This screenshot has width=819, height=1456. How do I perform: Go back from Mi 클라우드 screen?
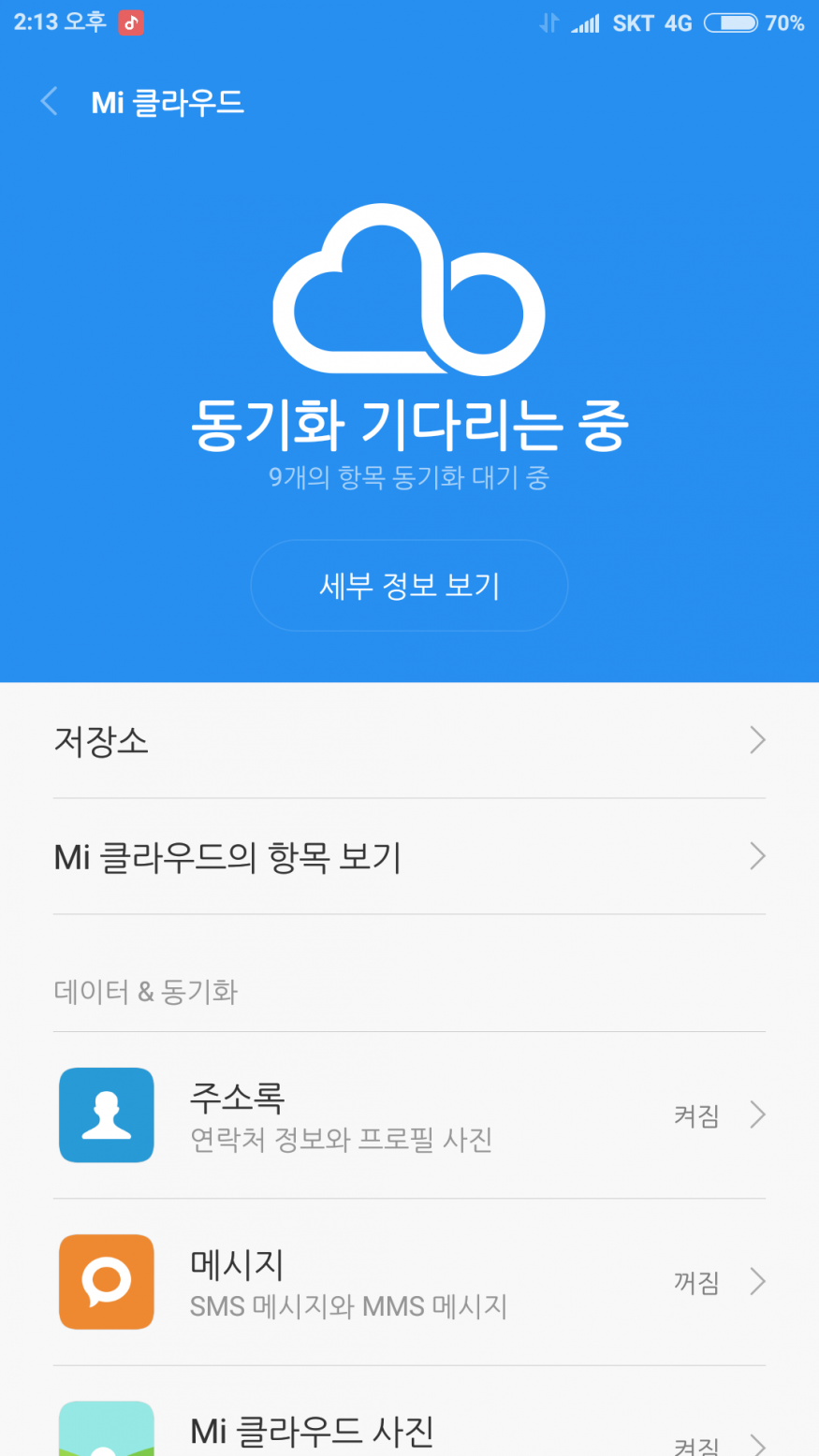(x=51, y=101)
